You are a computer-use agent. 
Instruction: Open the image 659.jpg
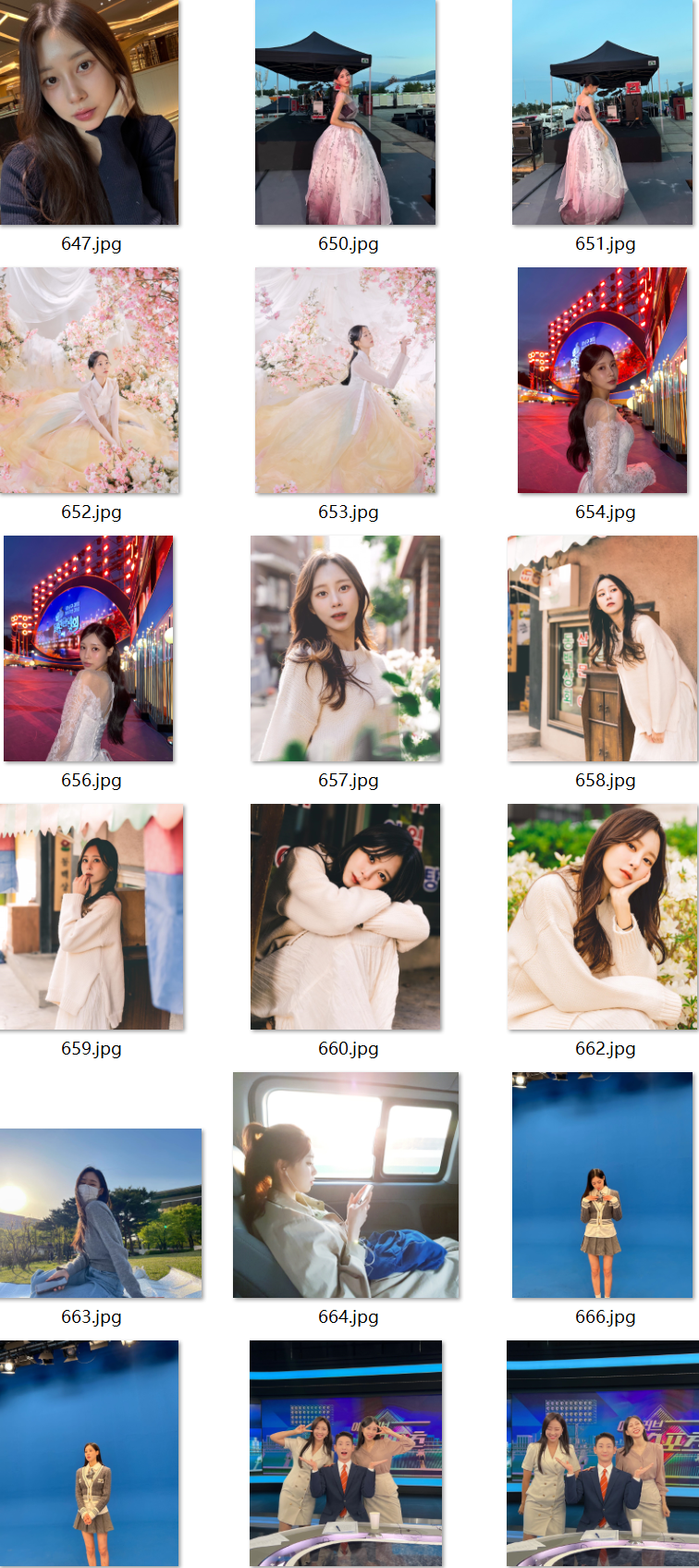pos(92,917)
